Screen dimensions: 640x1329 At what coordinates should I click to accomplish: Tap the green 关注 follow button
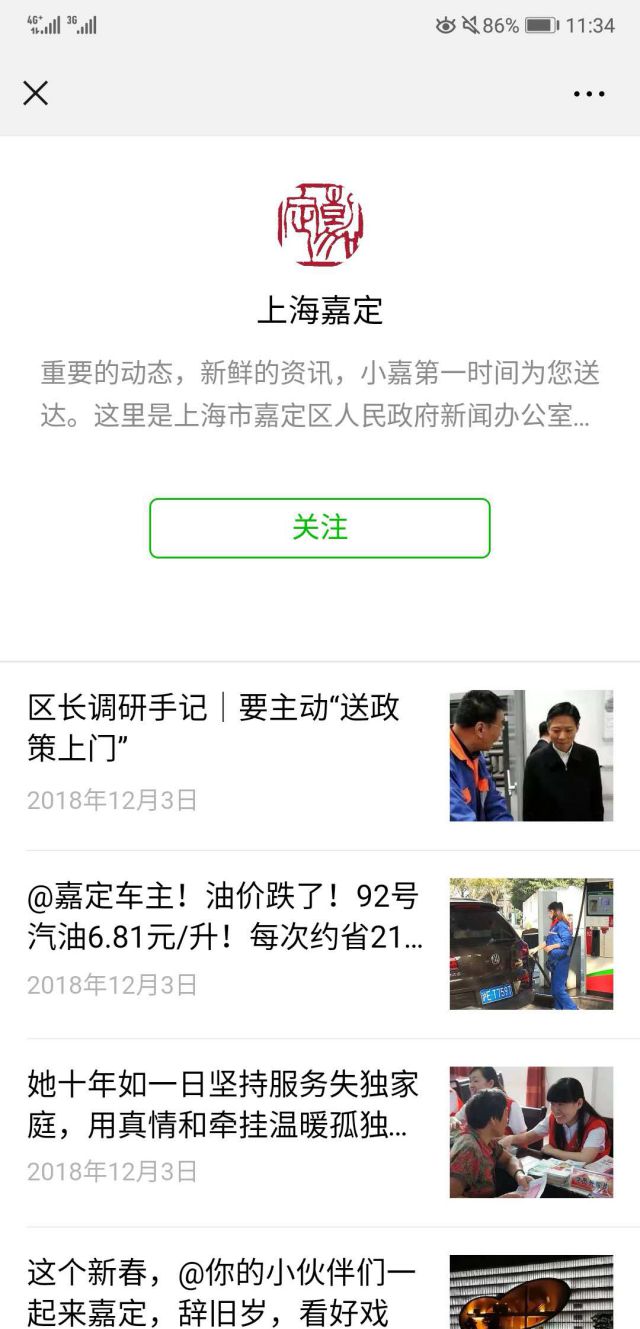pos(320,528)
